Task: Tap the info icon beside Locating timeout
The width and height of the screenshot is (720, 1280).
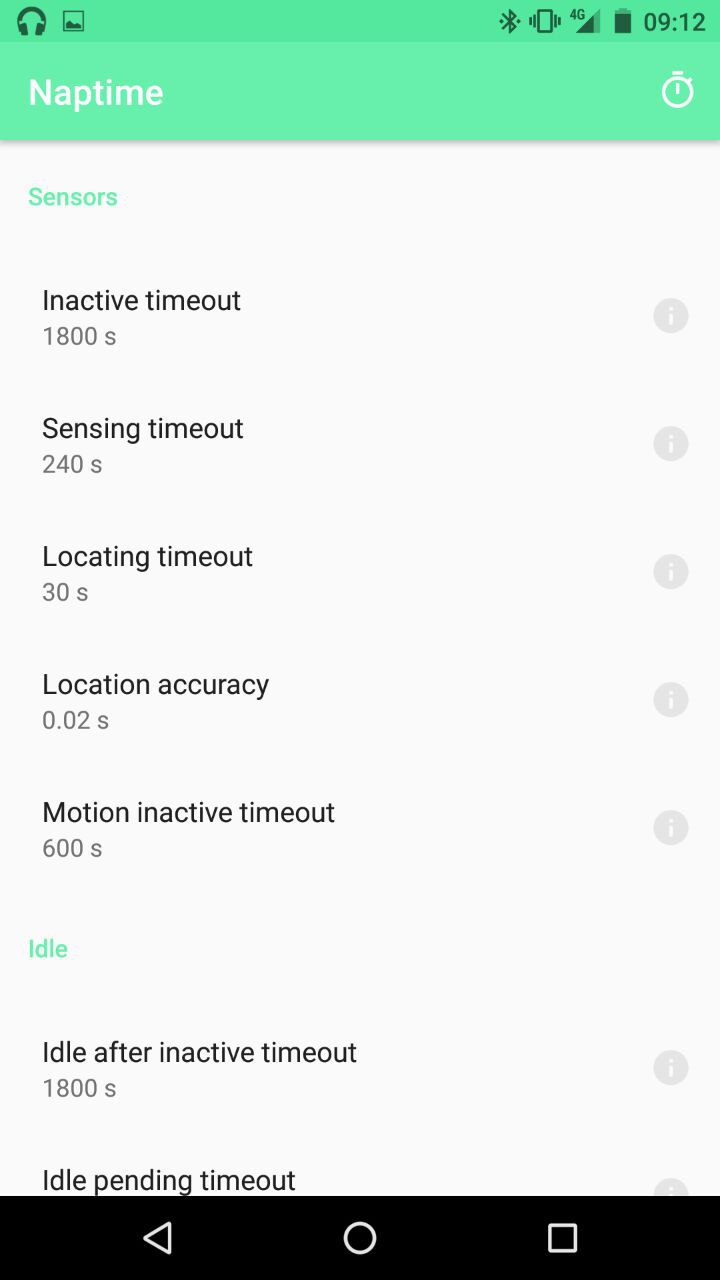Action: [x=671, y=572]
